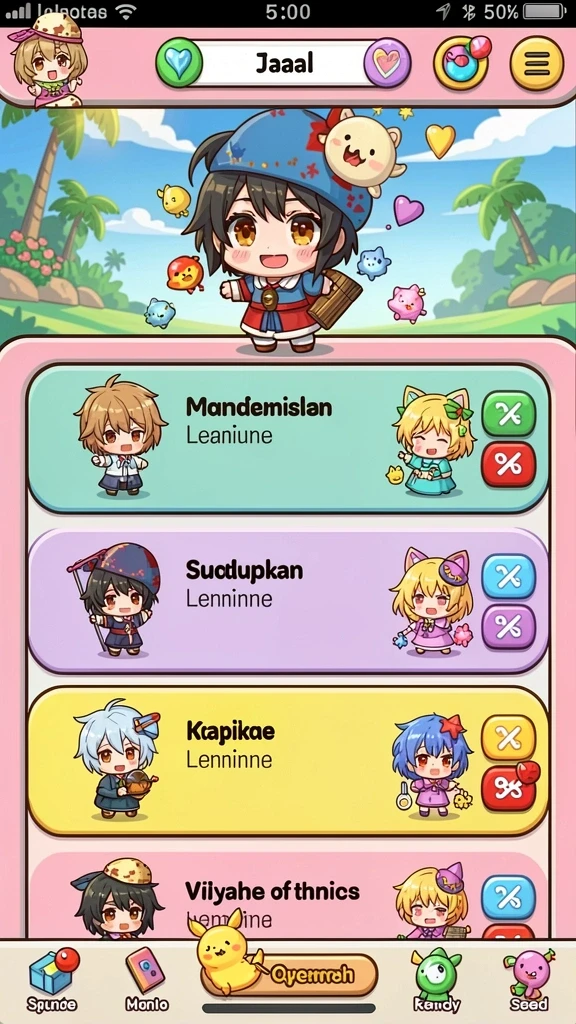Tap the purple button on Sucdupkan card
Screen dimensions: 576x1024
[509, 627]
